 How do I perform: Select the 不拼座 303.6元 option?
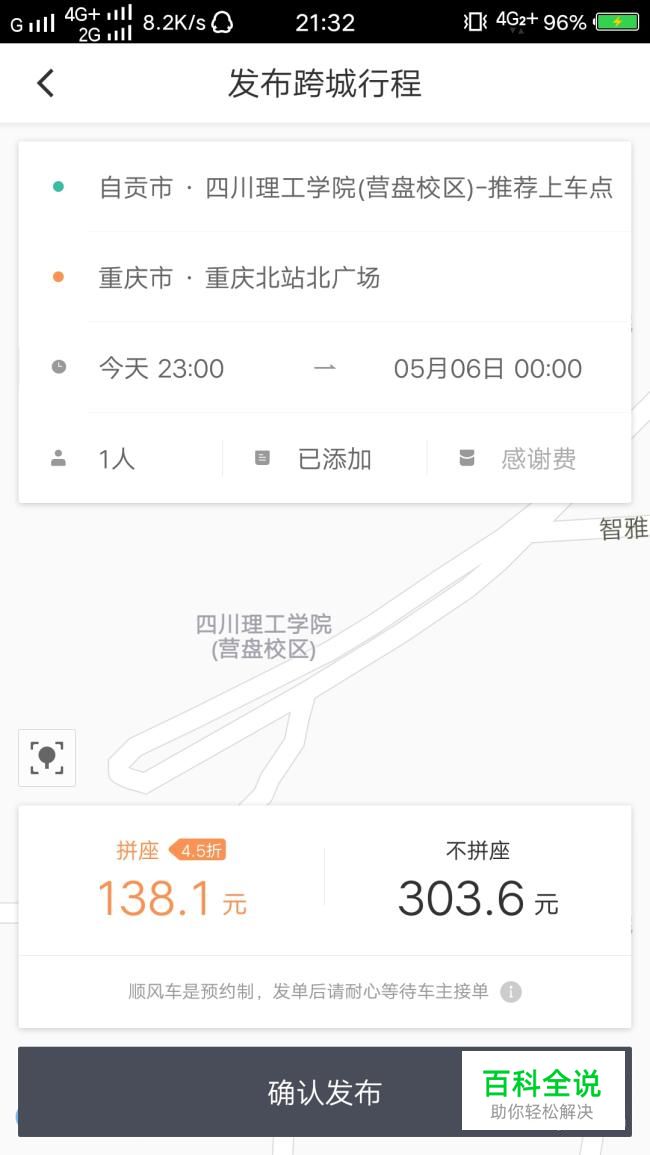(x=478, y=881)
